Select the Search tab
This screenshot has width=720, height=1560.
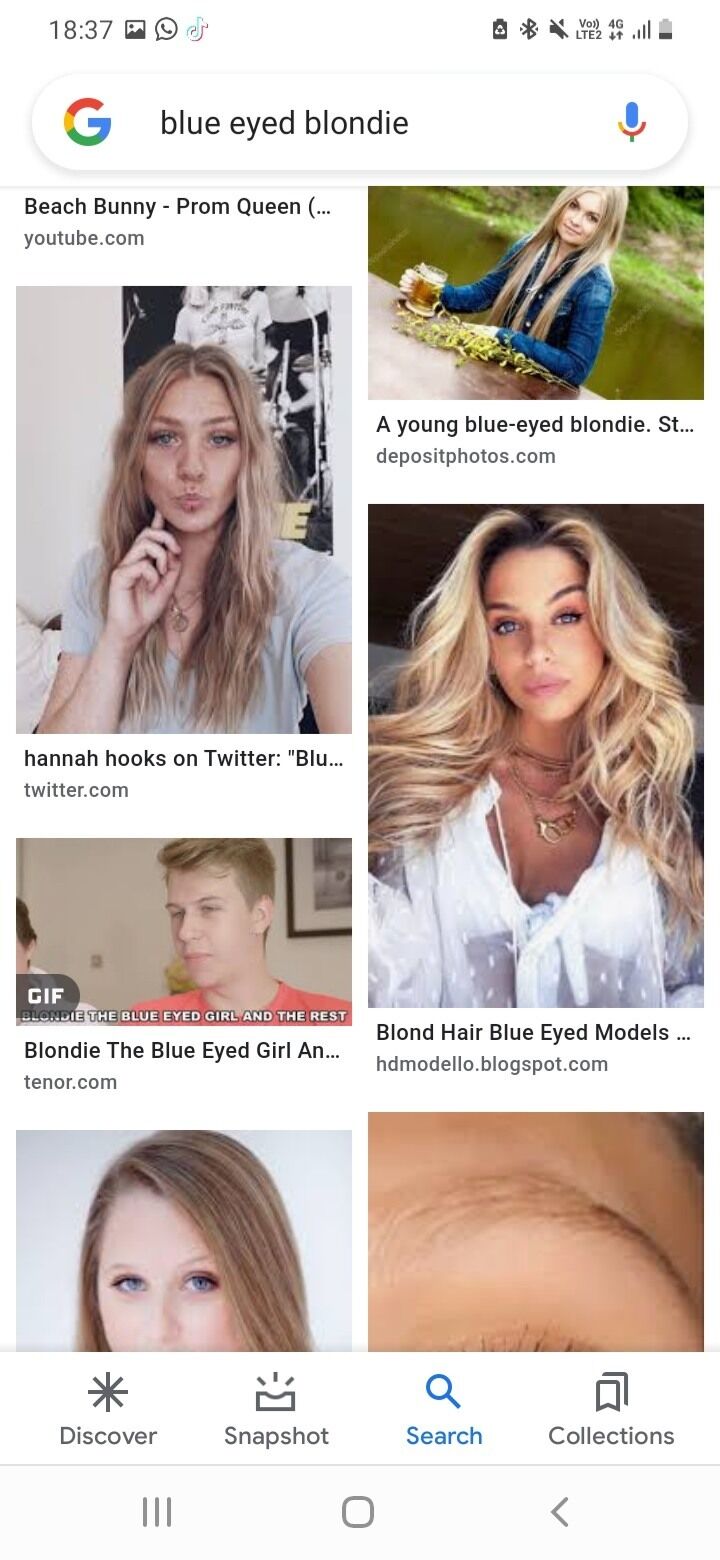tap(444, 1410)
